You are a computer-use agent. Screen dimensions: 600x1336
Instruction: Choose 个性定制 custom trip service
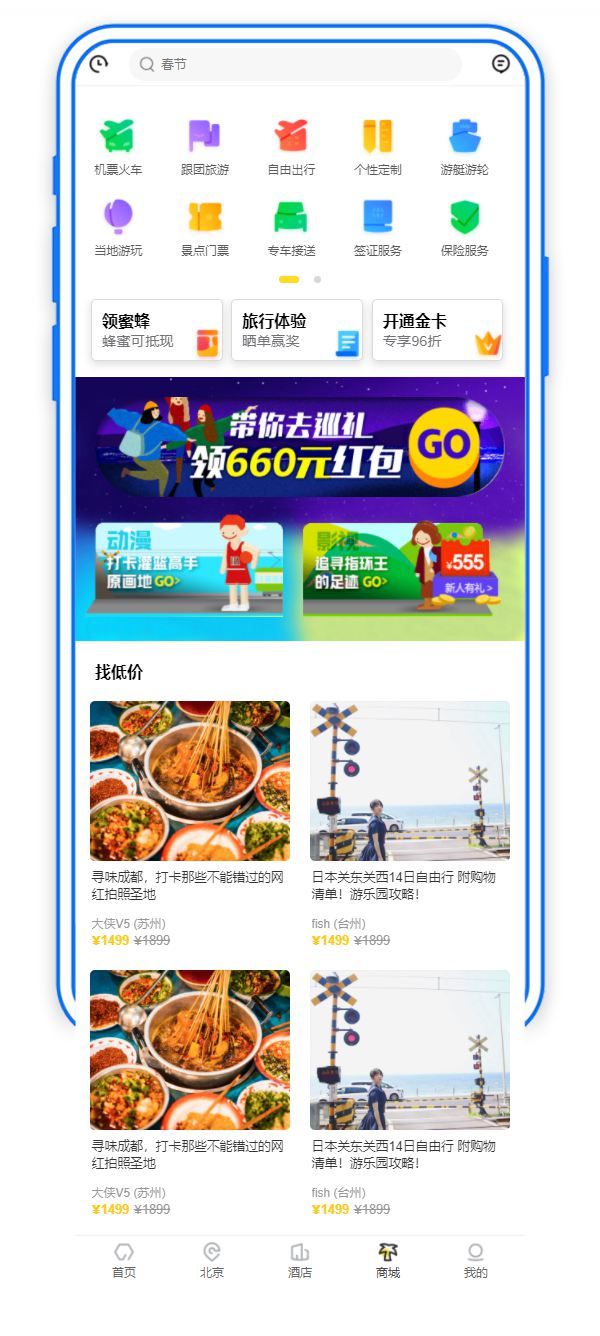[378, 146]
